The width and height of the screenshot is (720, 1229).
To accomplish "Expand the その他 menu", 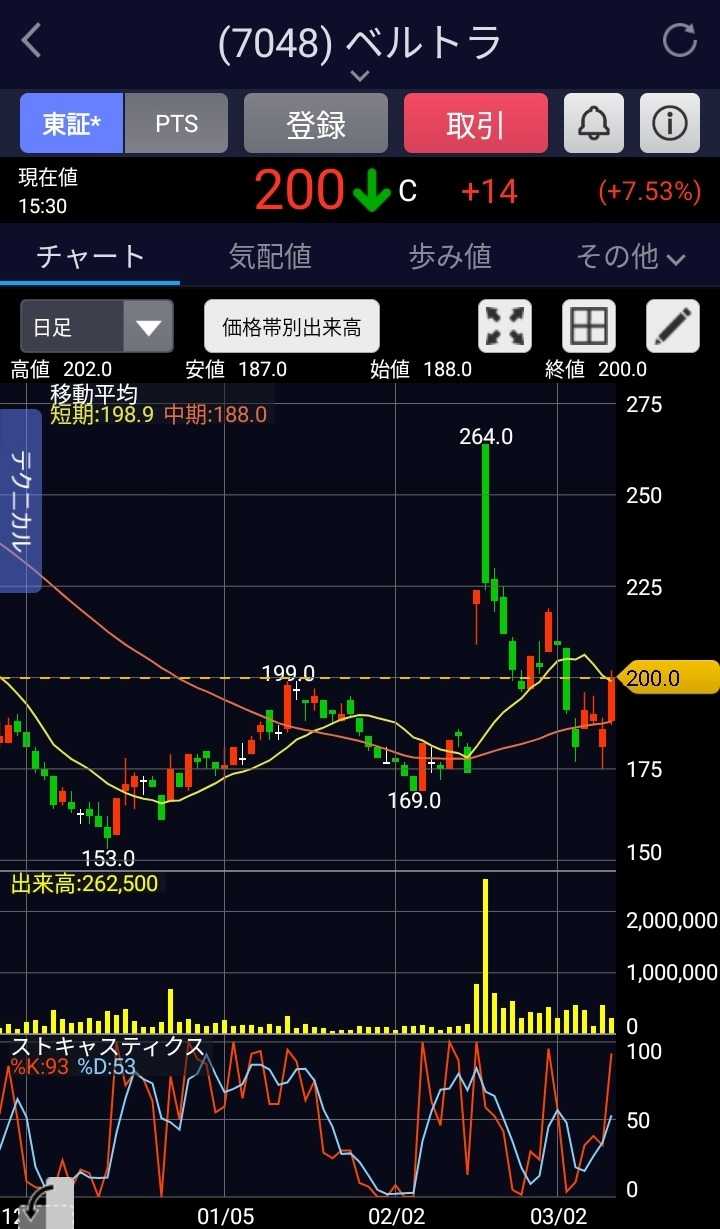I will click(x=630, y=257).
